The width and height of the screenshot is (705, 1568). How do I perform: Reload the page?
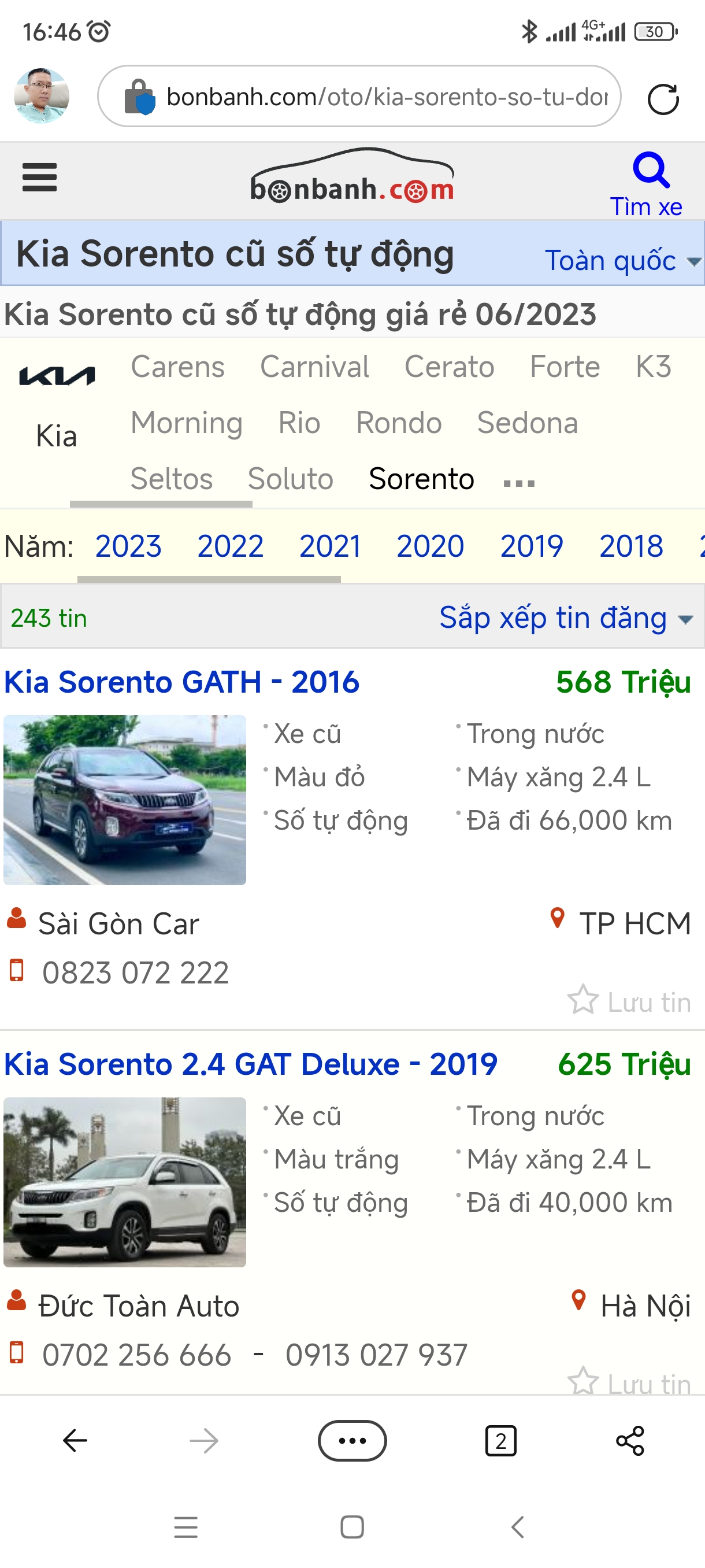coord(662,99)
